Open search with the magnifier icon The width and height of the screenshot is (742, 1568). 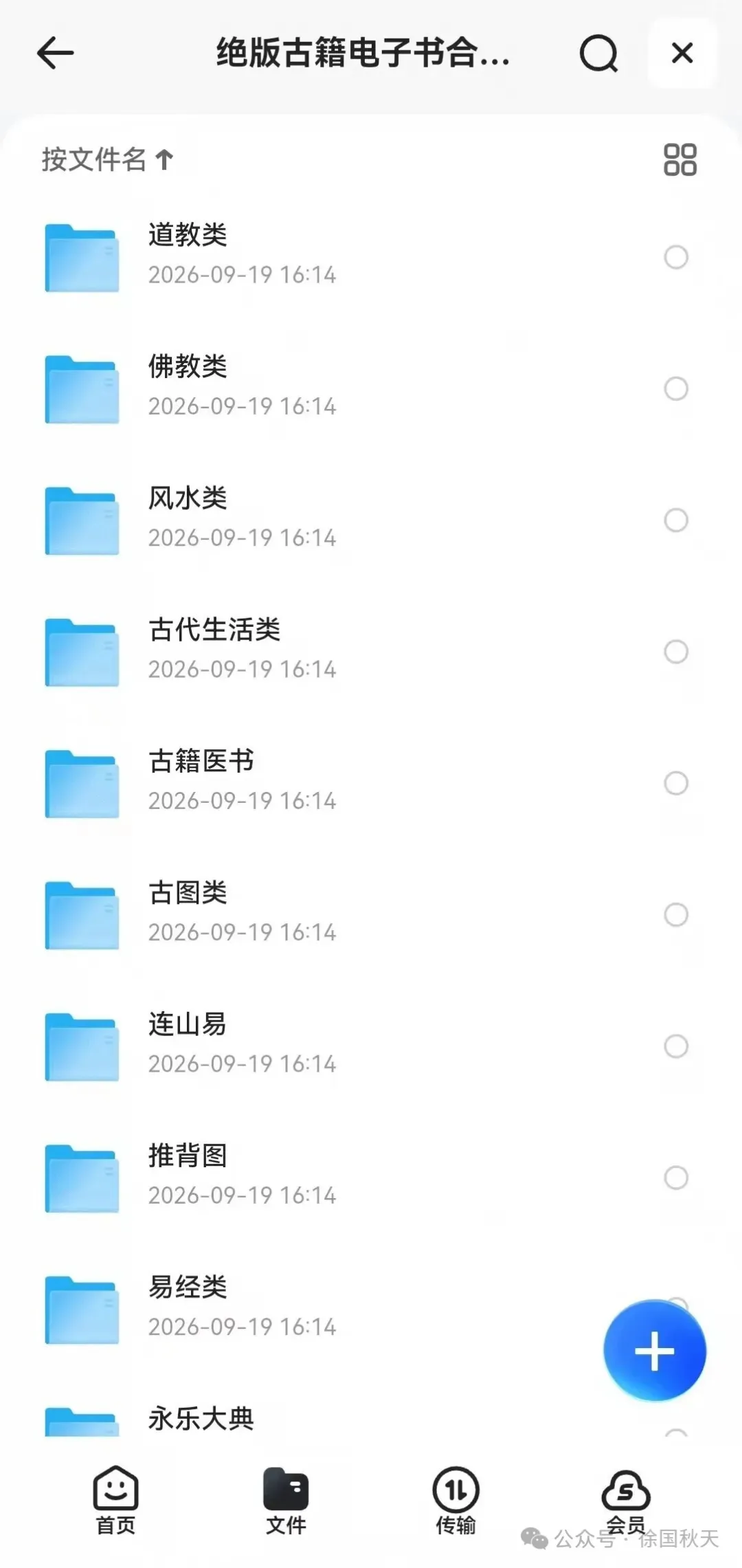[598, 53]
